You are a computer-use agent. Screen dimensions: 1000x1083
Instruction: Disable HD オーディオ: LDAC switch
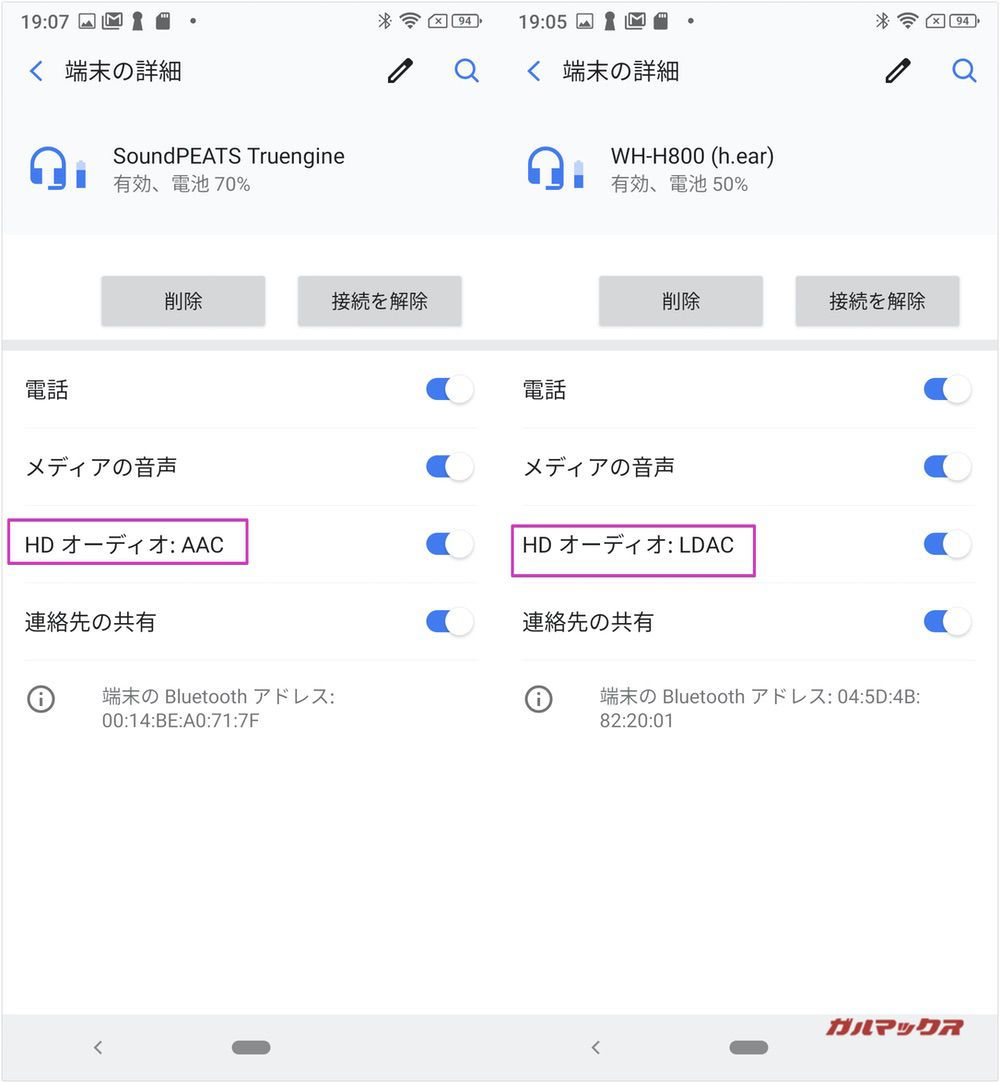(947, 545)
